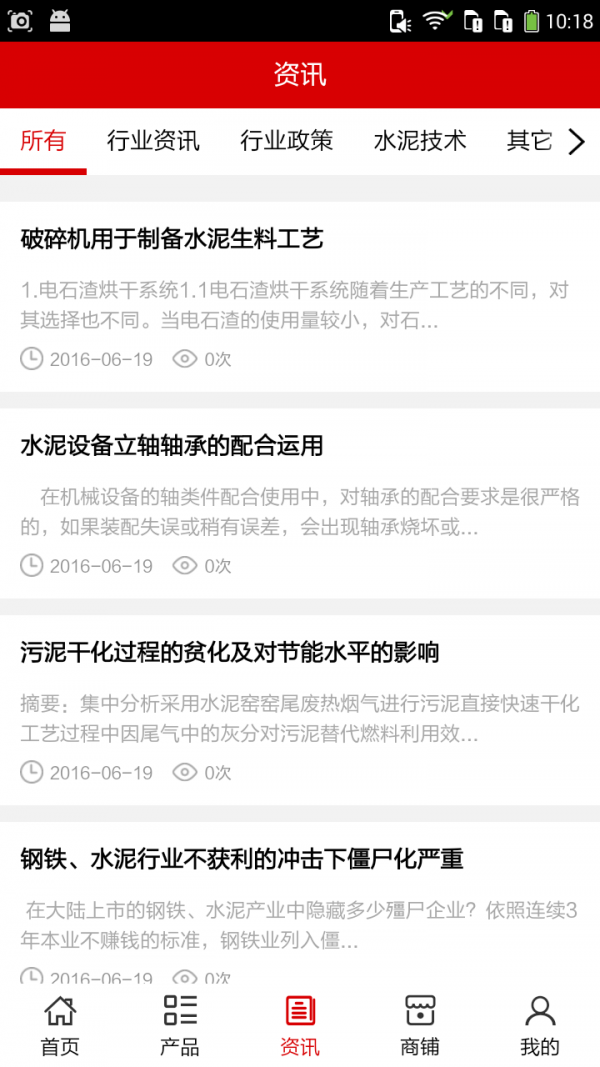This screenshot has width=600, height=1067.
Task: Switch to the 行业资讯 tab
Action: point(153,141)
